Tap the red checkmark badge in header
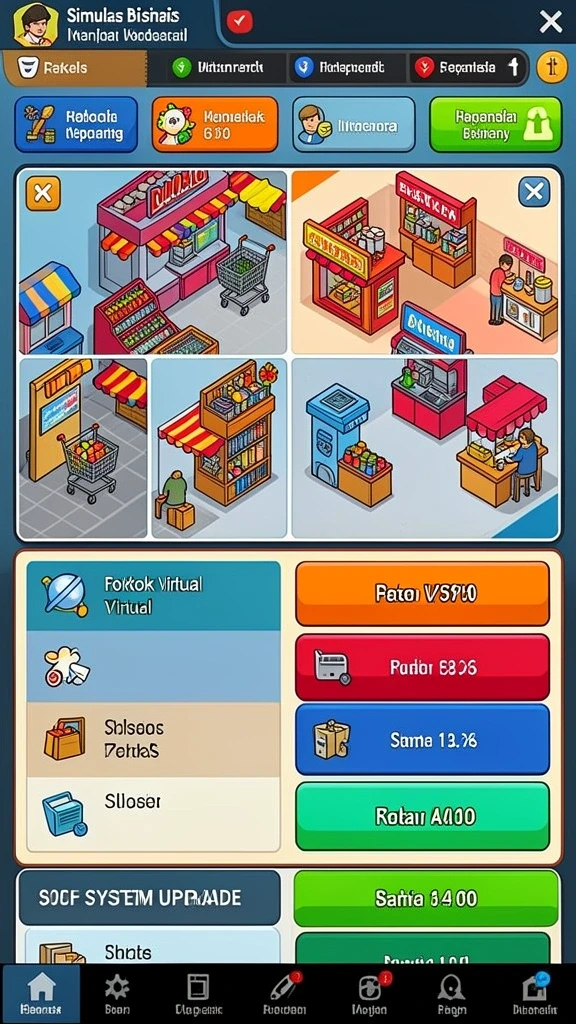 pyautogui.click(x=240, y=22)
